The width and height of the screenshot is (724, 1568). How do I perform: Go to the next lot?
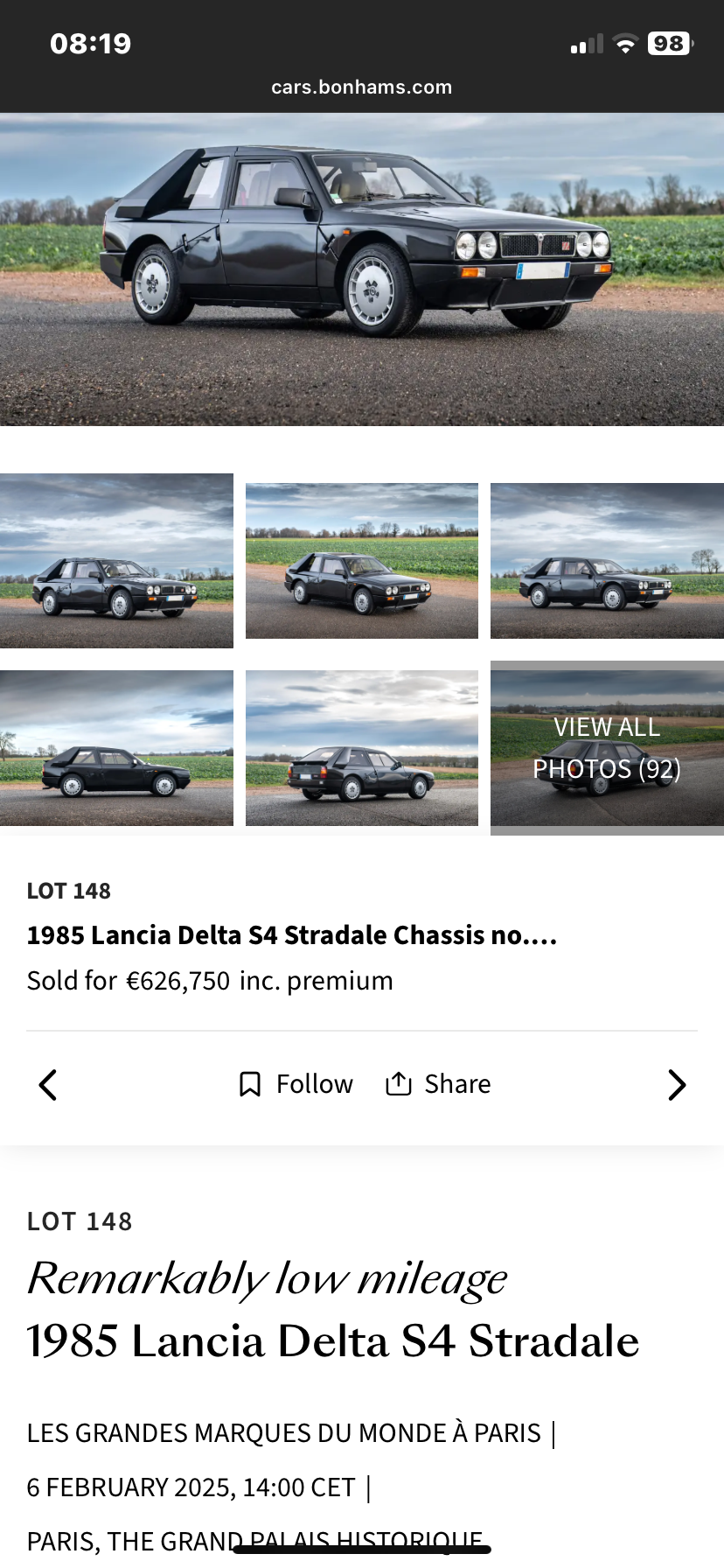[677, 1085]
